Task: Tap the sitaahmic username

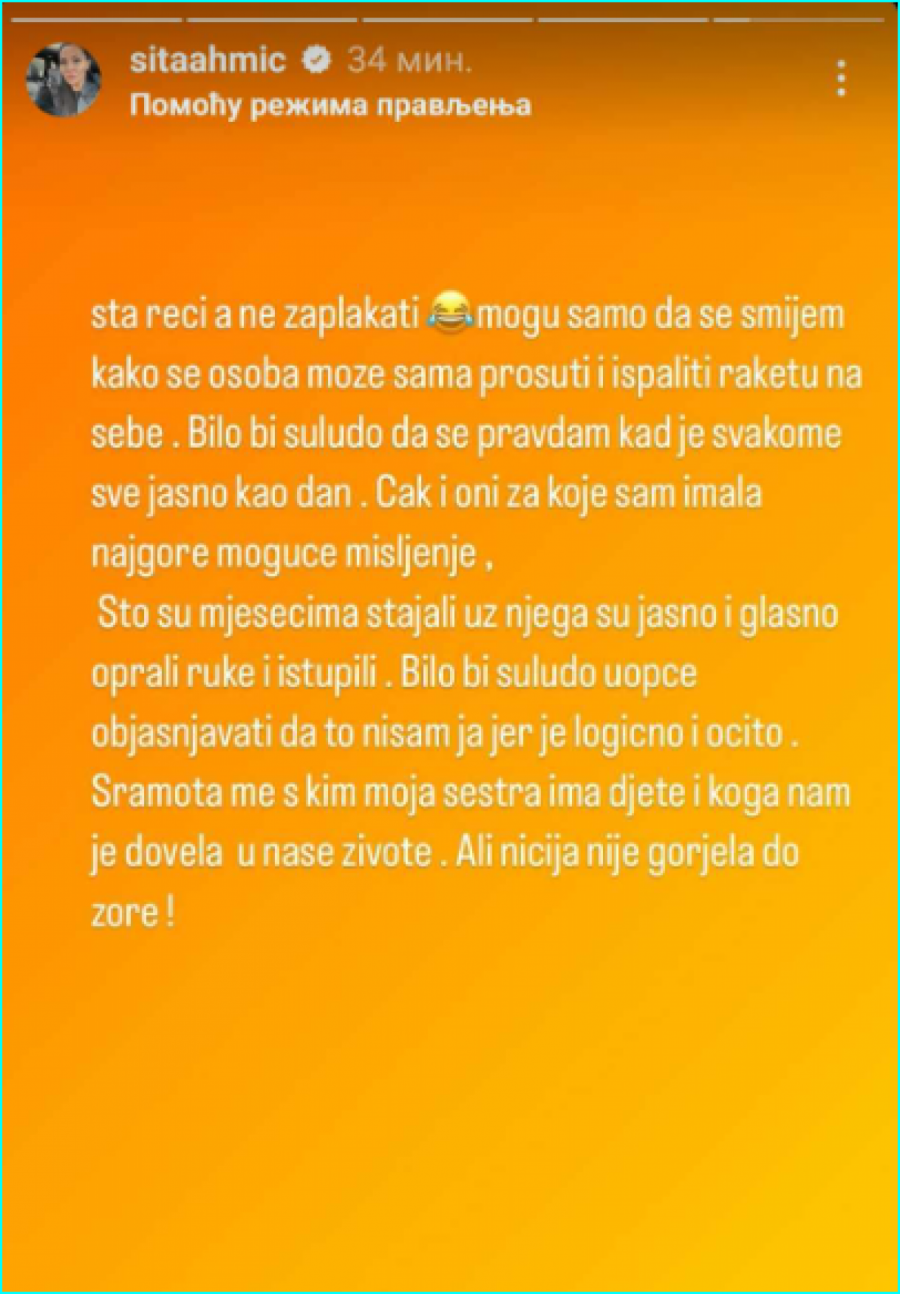Action: coord(209,61)
